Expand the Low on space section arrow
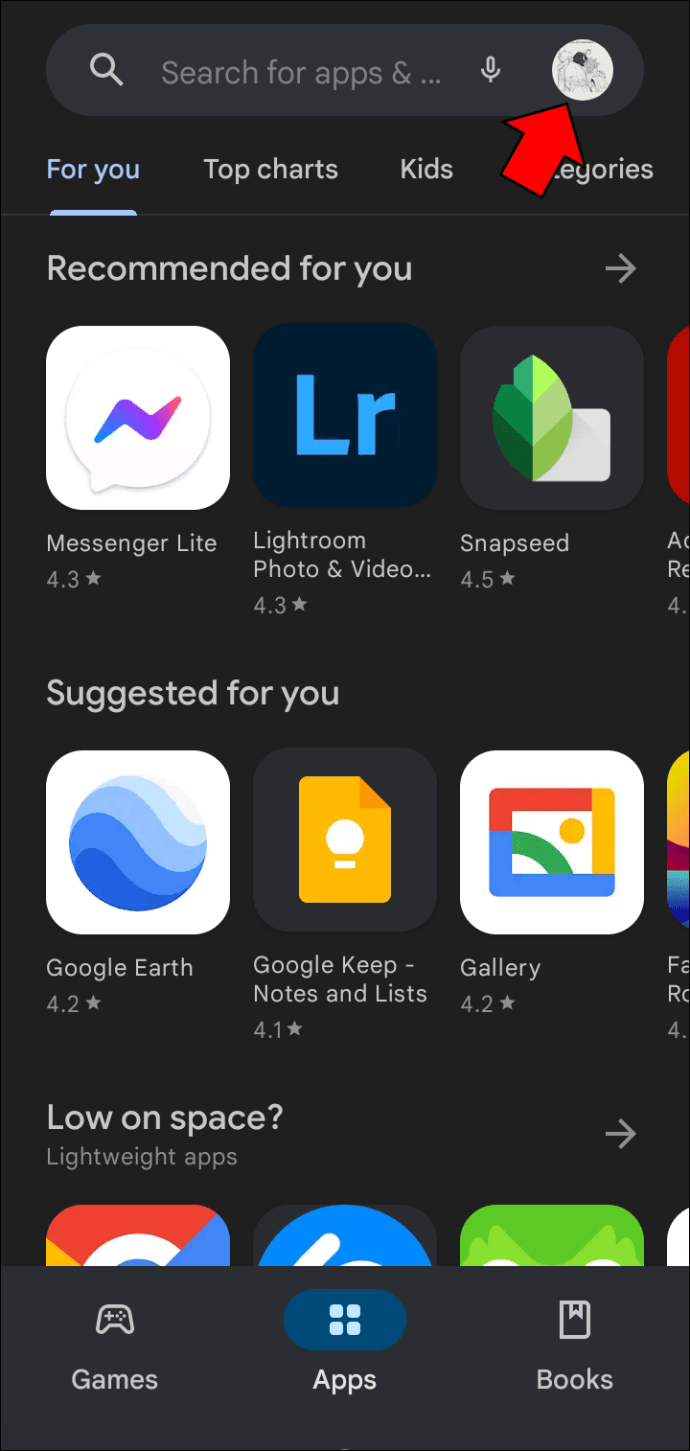This screenshot has width=690, height=1451. coord(621,1134)
